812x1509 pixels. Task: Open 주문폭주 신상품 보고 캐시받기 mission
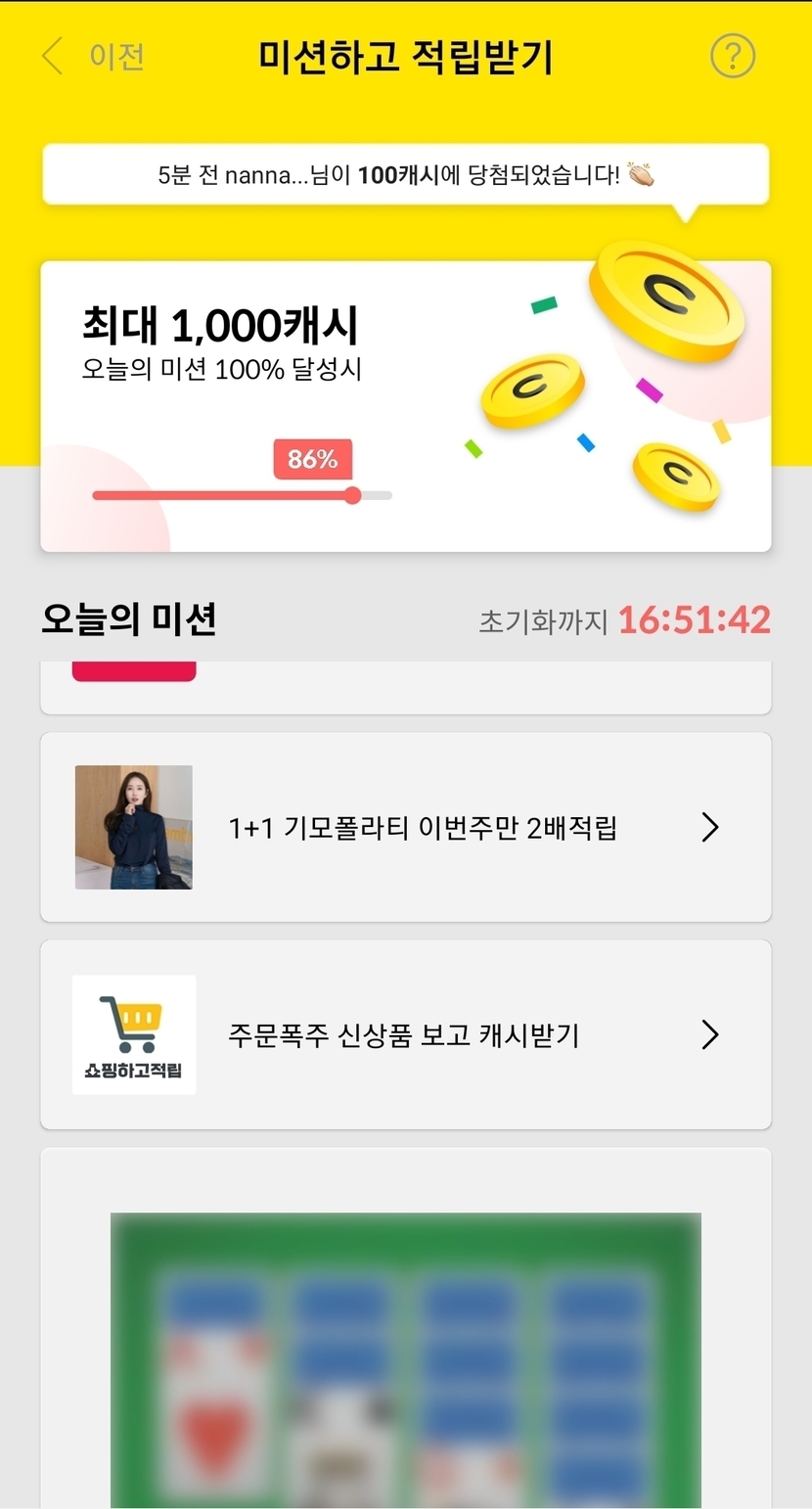point(405,1035)
